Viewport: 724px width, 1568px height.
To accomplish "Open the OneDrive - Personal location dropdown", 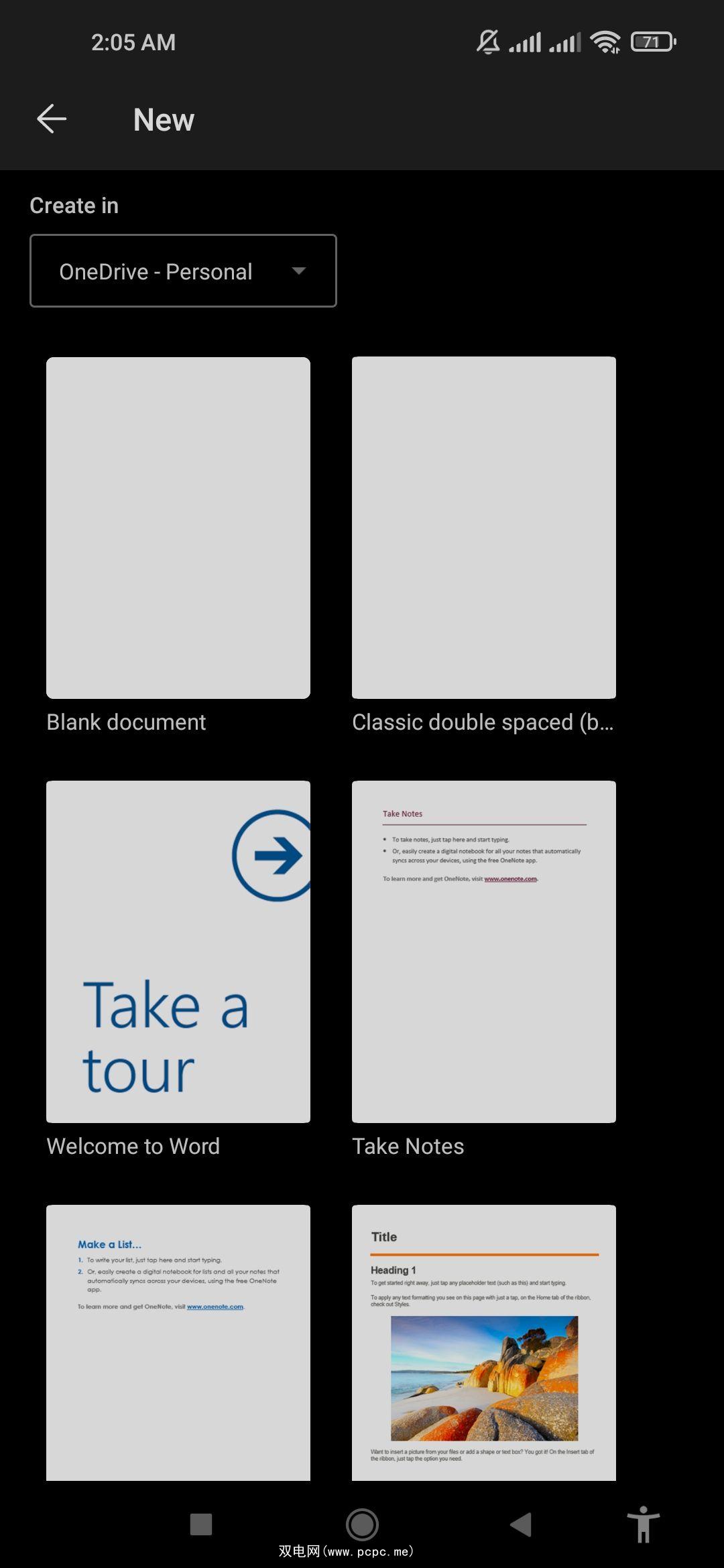I will click(x=183, y=271).
